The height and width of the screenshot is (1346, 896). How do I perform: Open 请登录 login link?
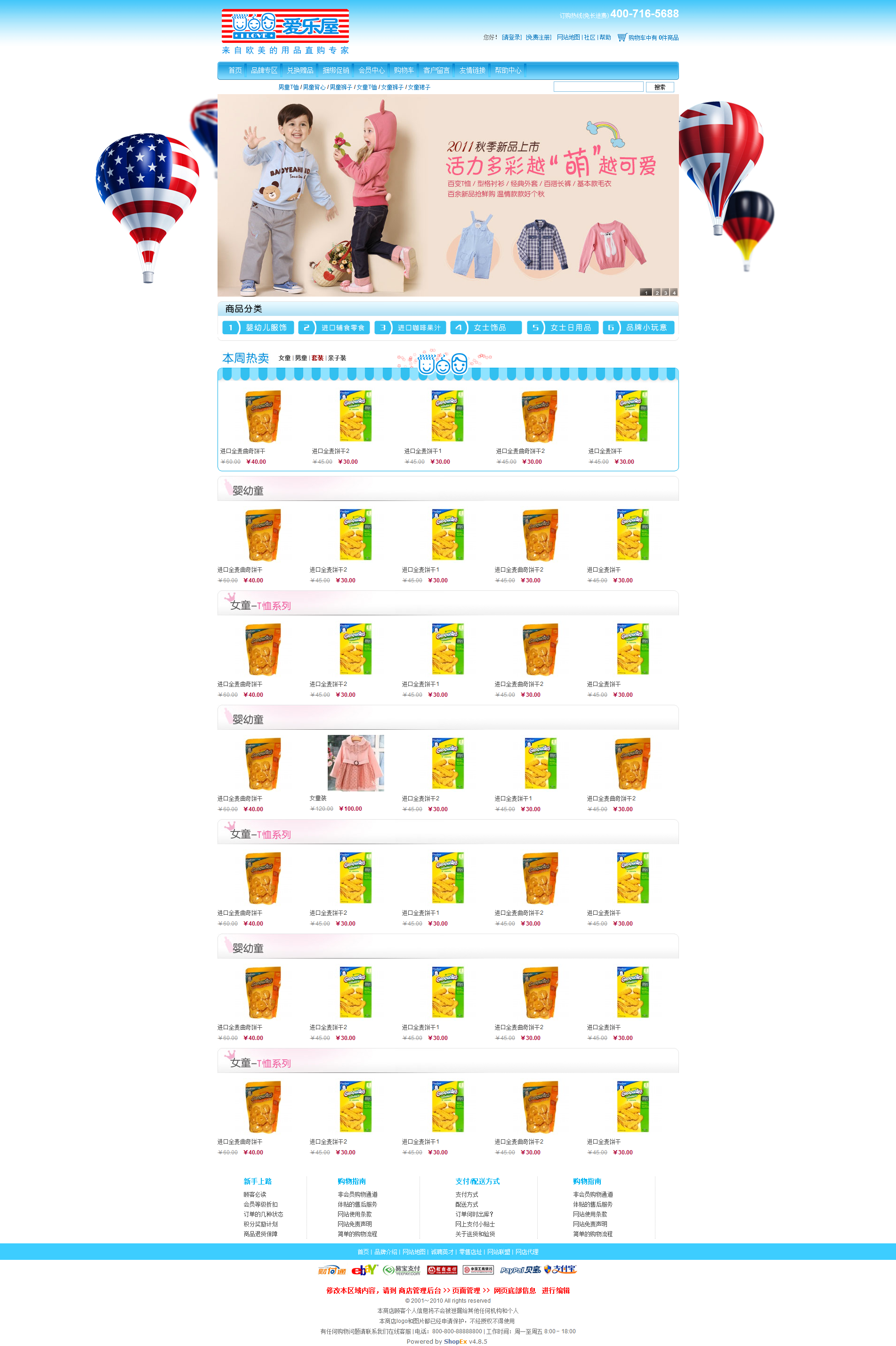(x=511, y=38)
